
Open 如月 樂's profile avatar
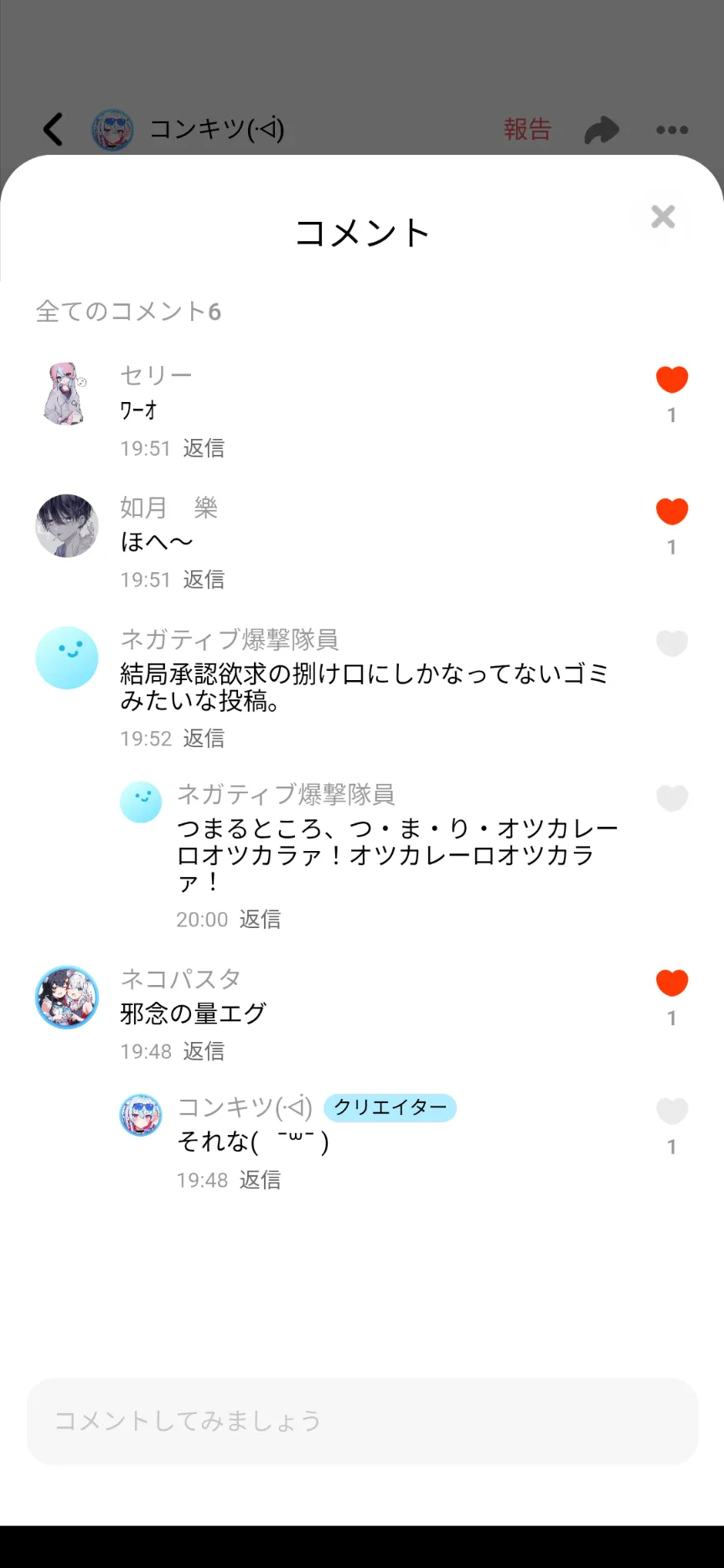[x=66, y=526]
